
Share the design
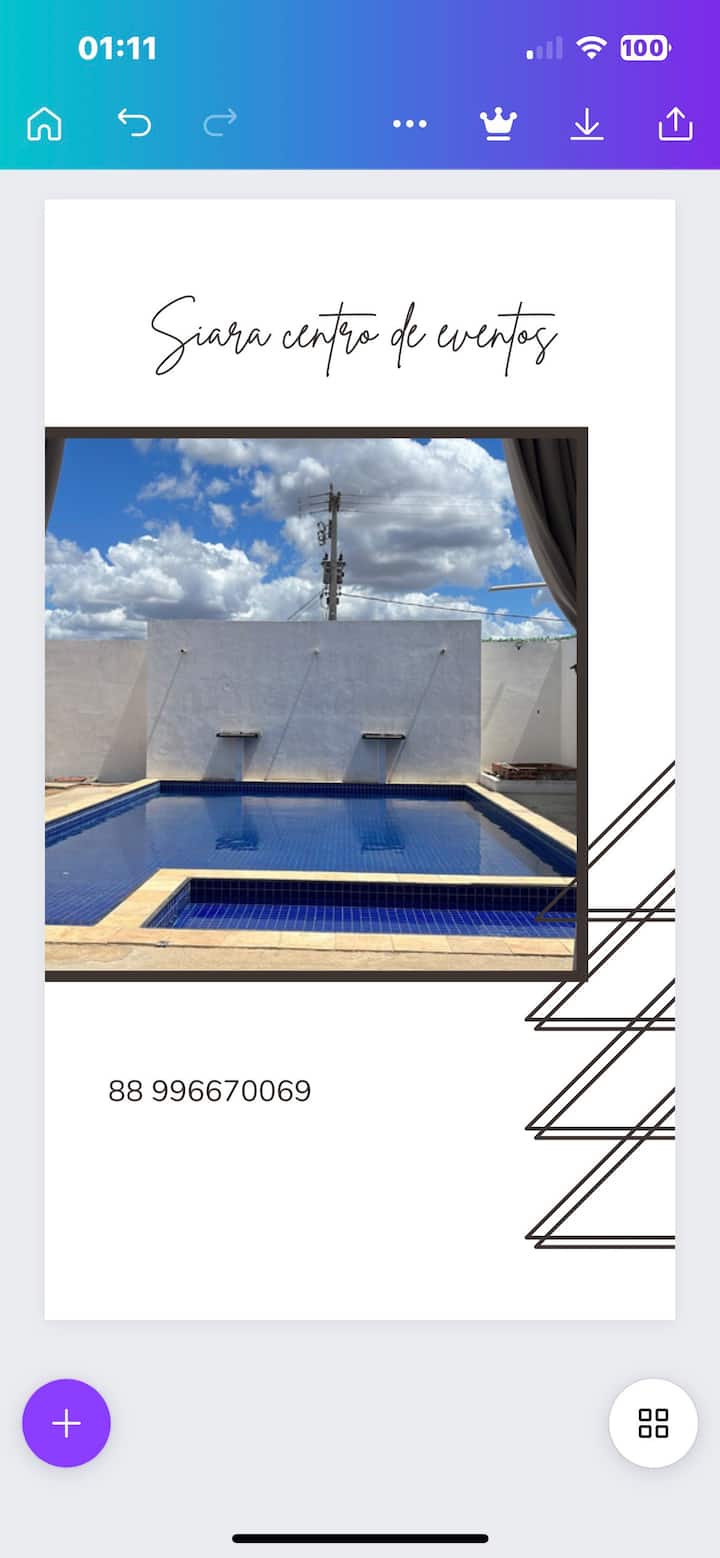pyautogui.click(x=675, y=124)
